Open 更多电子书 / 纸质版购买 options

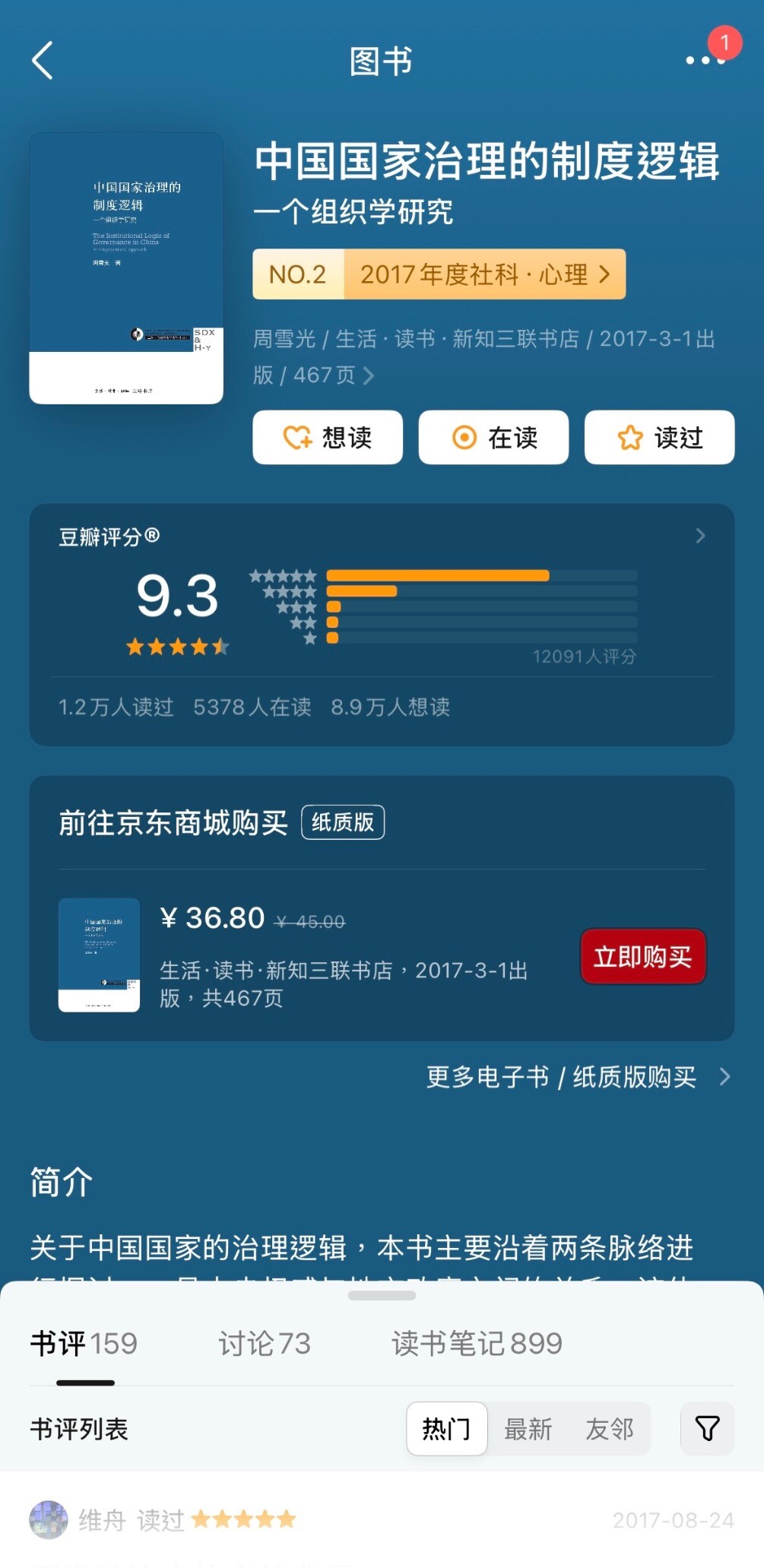pos(578,1076)
